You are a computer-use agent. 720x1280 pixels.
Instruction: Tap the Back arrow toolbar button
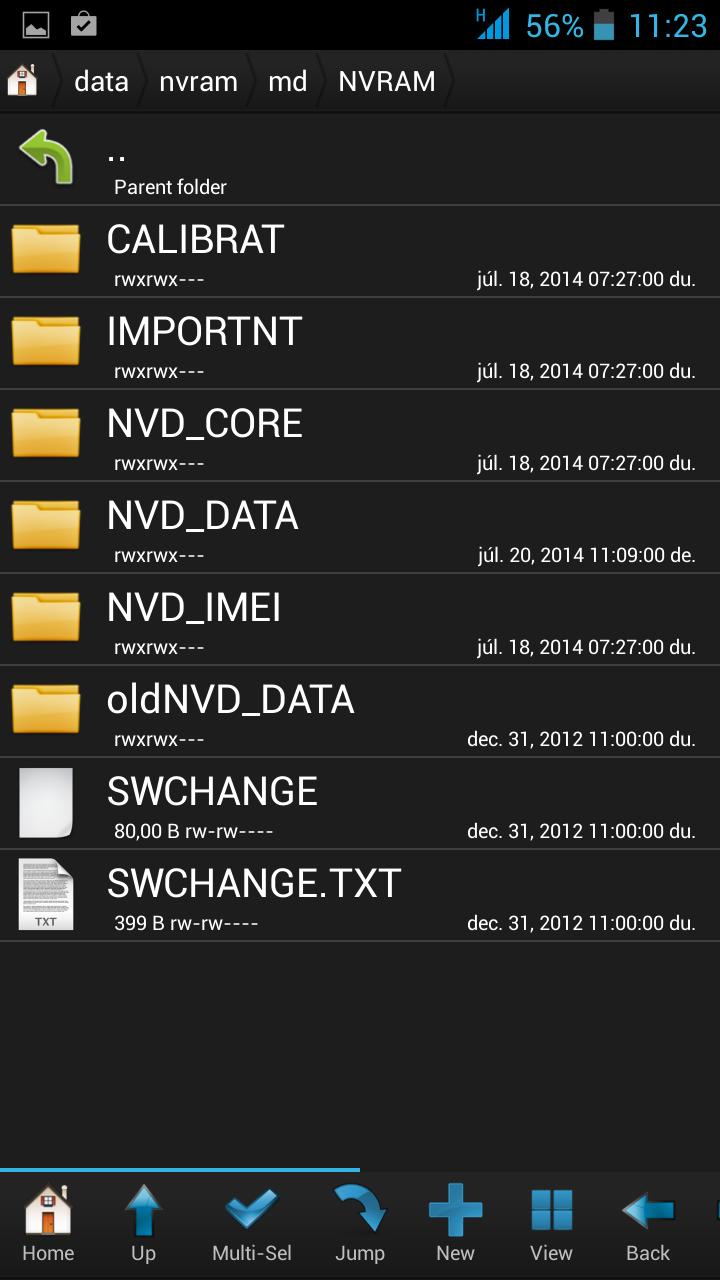[x=647, y=1224]
